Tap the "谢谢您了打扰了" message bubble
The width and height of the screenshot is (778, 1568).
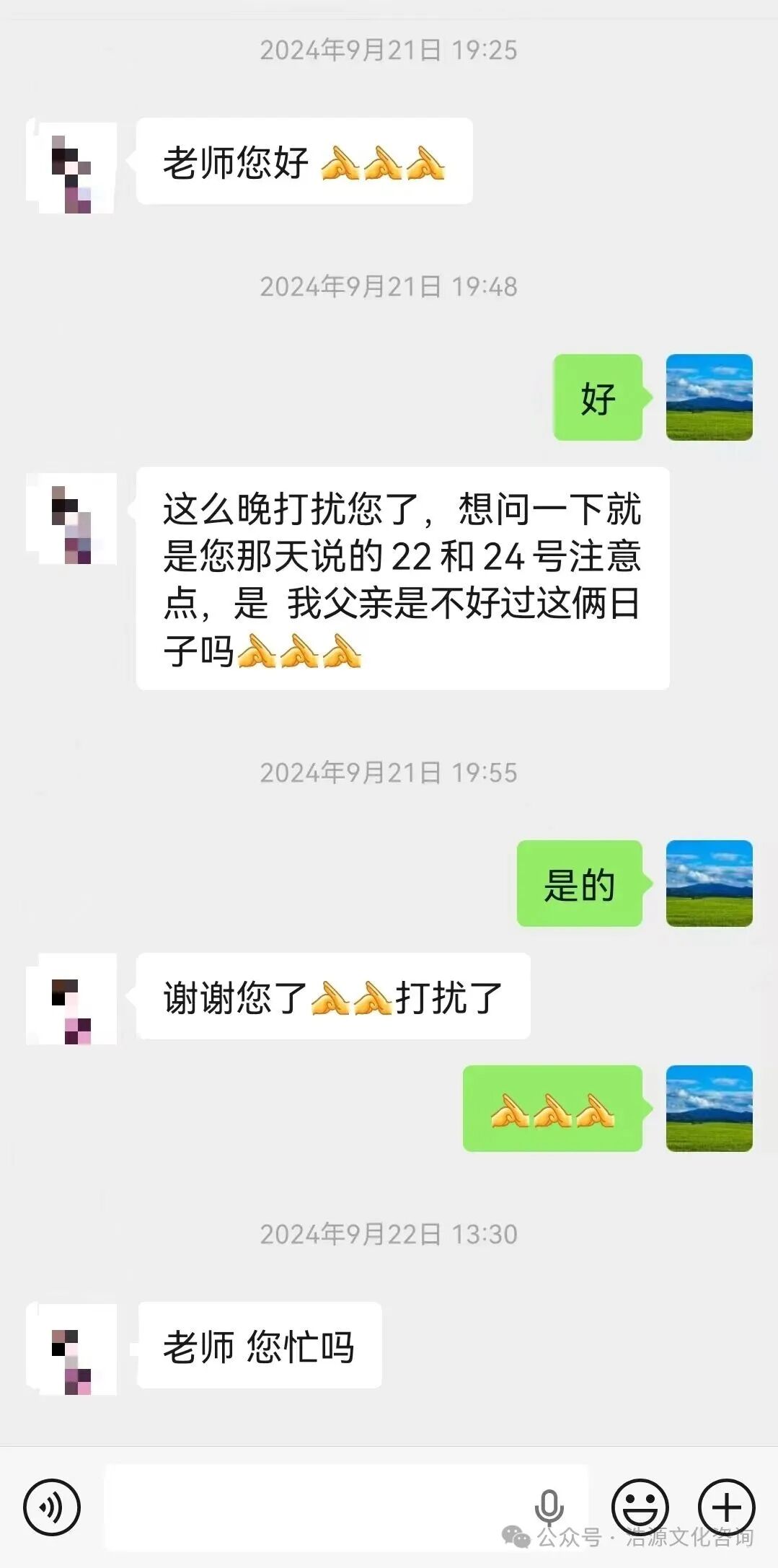pyautogui.click(x=332, y=997)
